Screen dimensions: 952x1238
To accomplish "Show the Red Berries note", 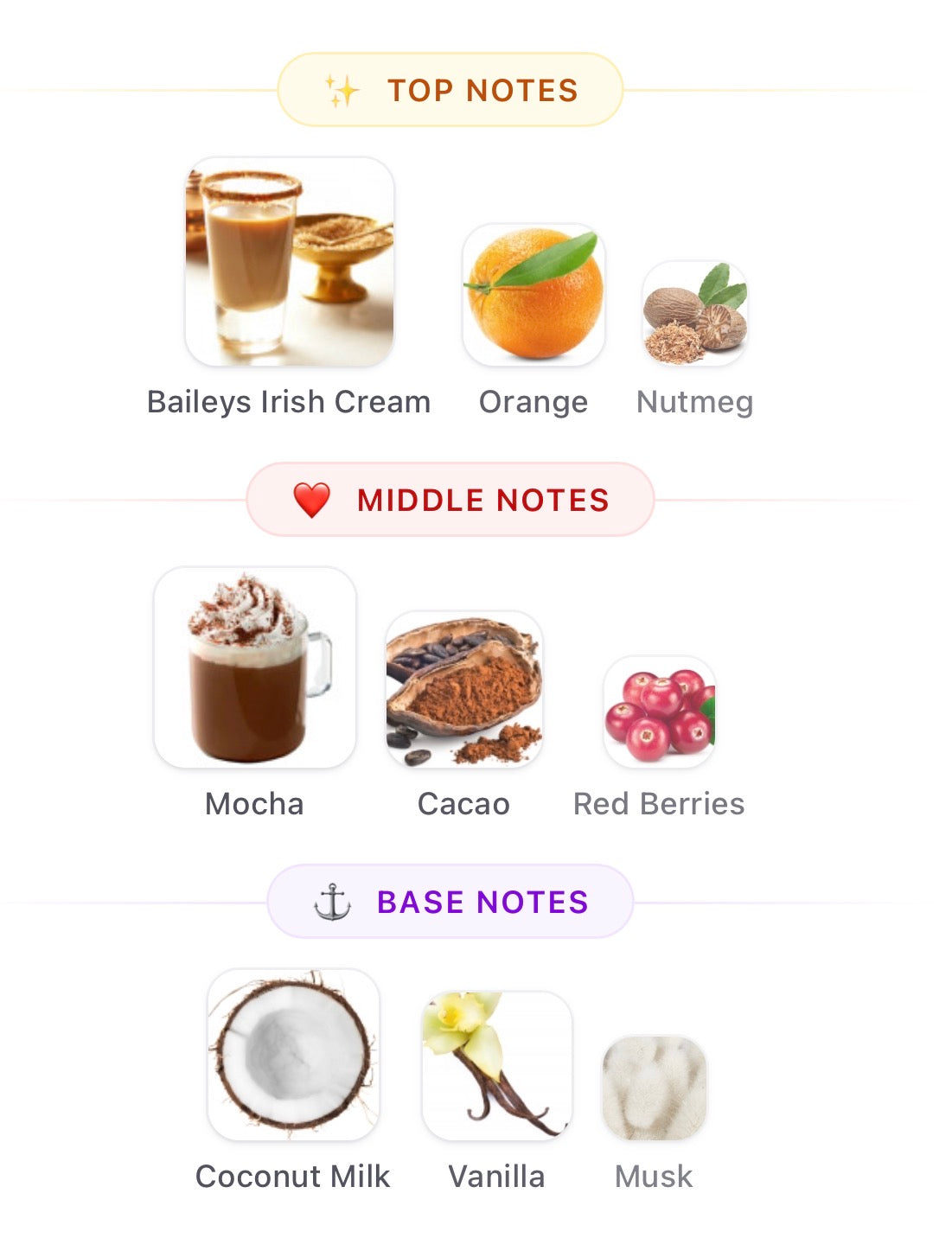I will (x=659, y=712).
